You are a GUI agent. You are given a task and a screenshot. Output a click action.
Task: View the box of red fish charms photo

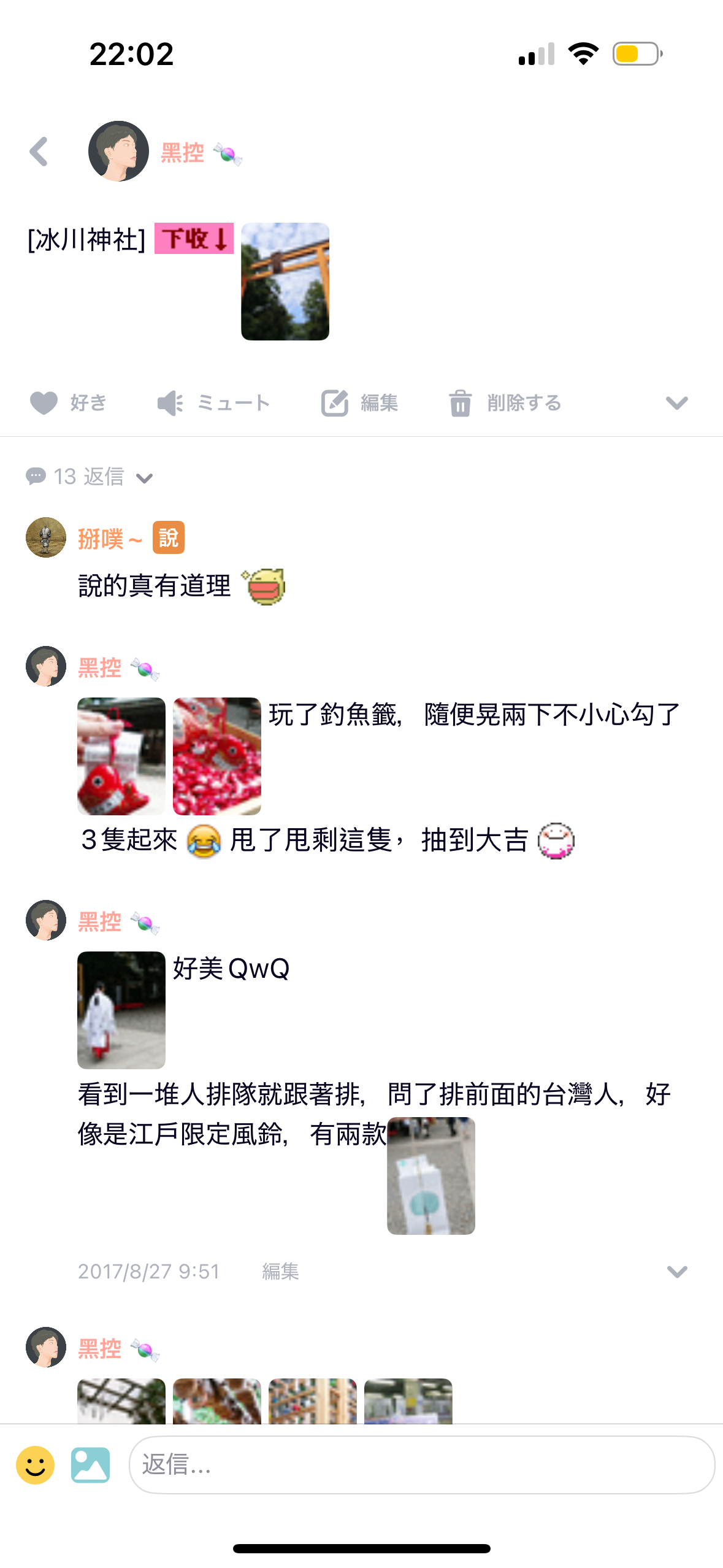[217, 756]
